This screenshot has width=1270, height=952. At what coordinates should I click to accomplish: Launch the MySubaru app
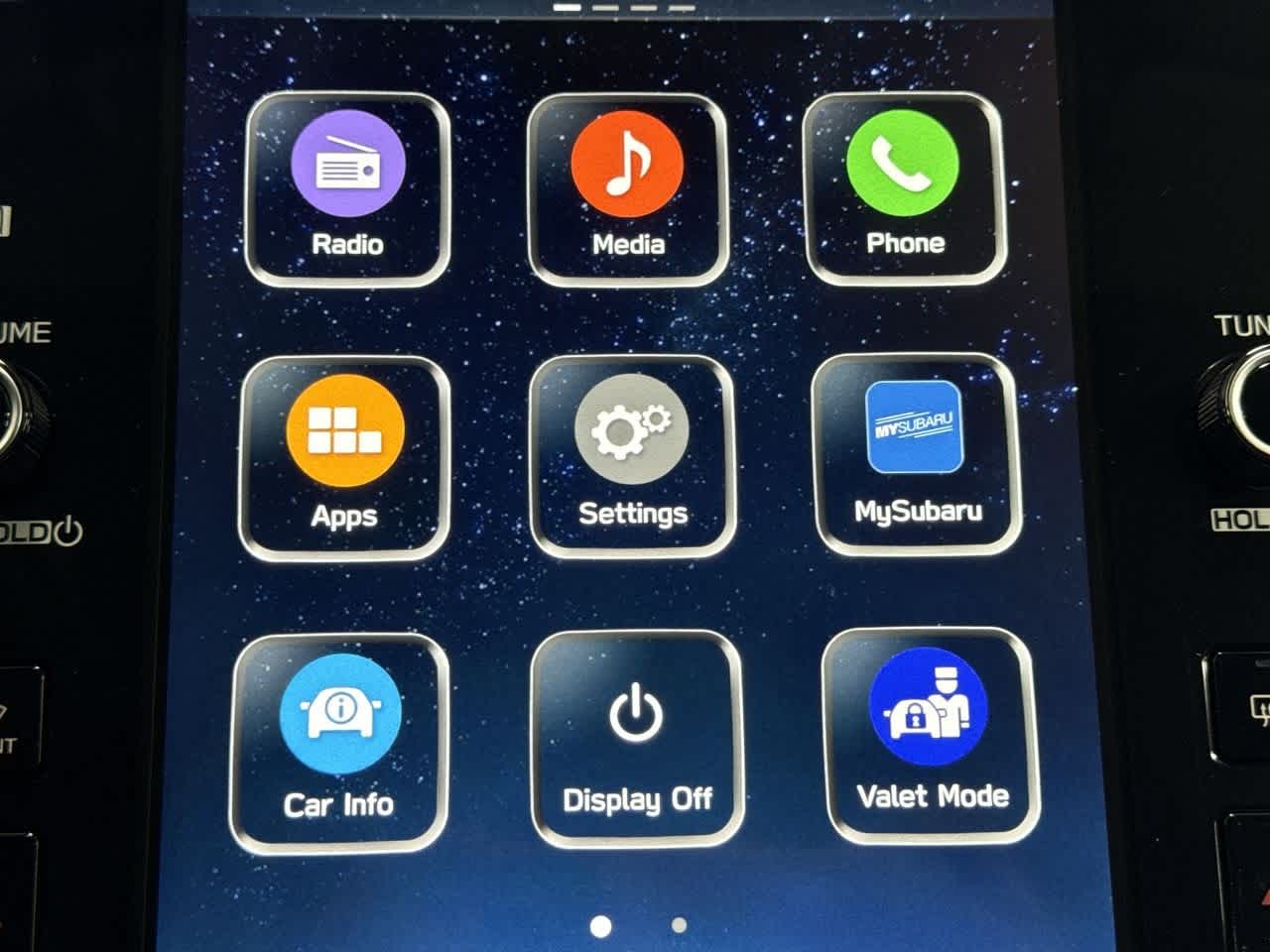916,454
